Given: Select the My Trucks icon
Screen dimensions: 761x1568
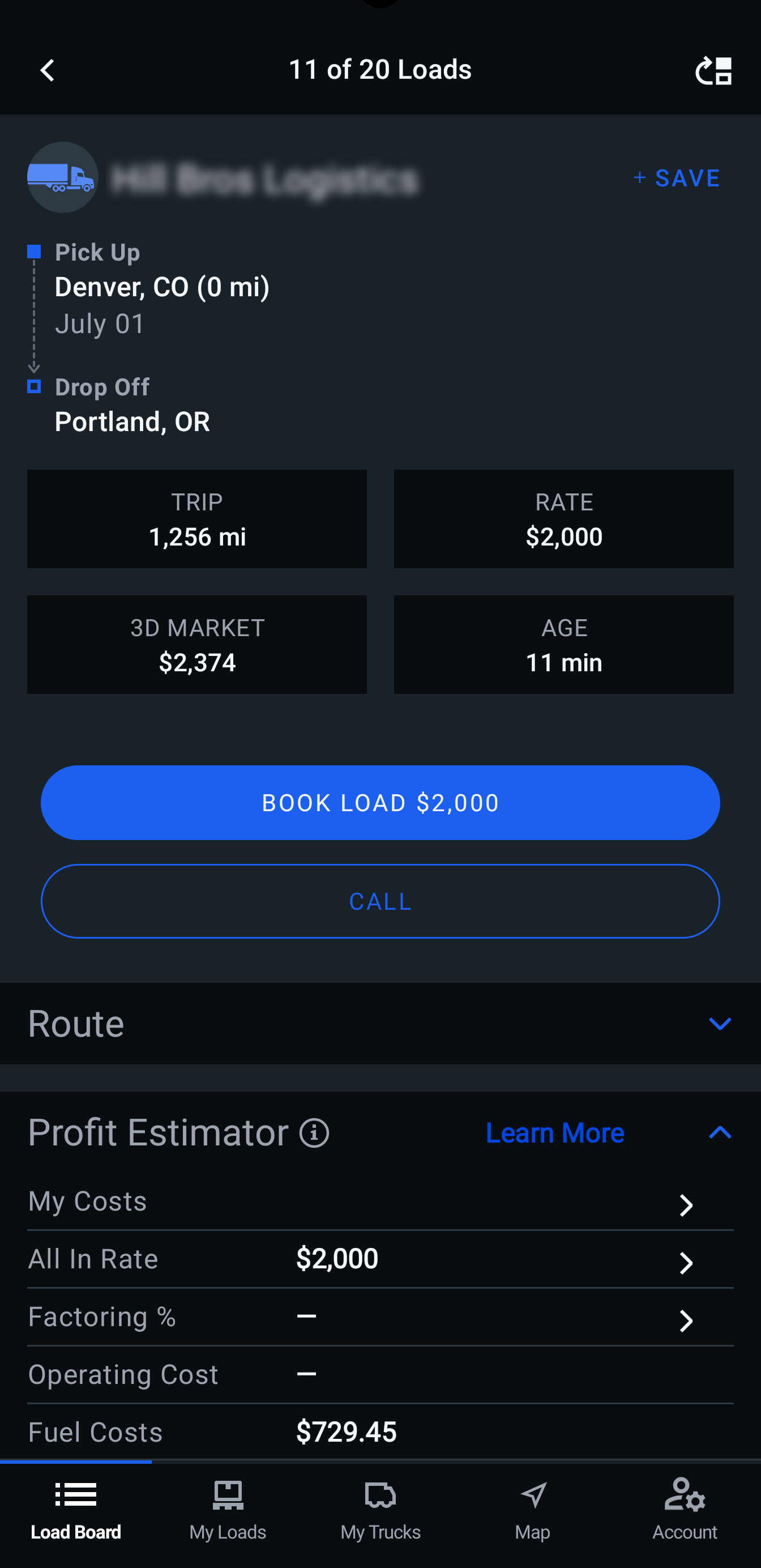Looking at the screenshot, I should [x=380, y=1503].
